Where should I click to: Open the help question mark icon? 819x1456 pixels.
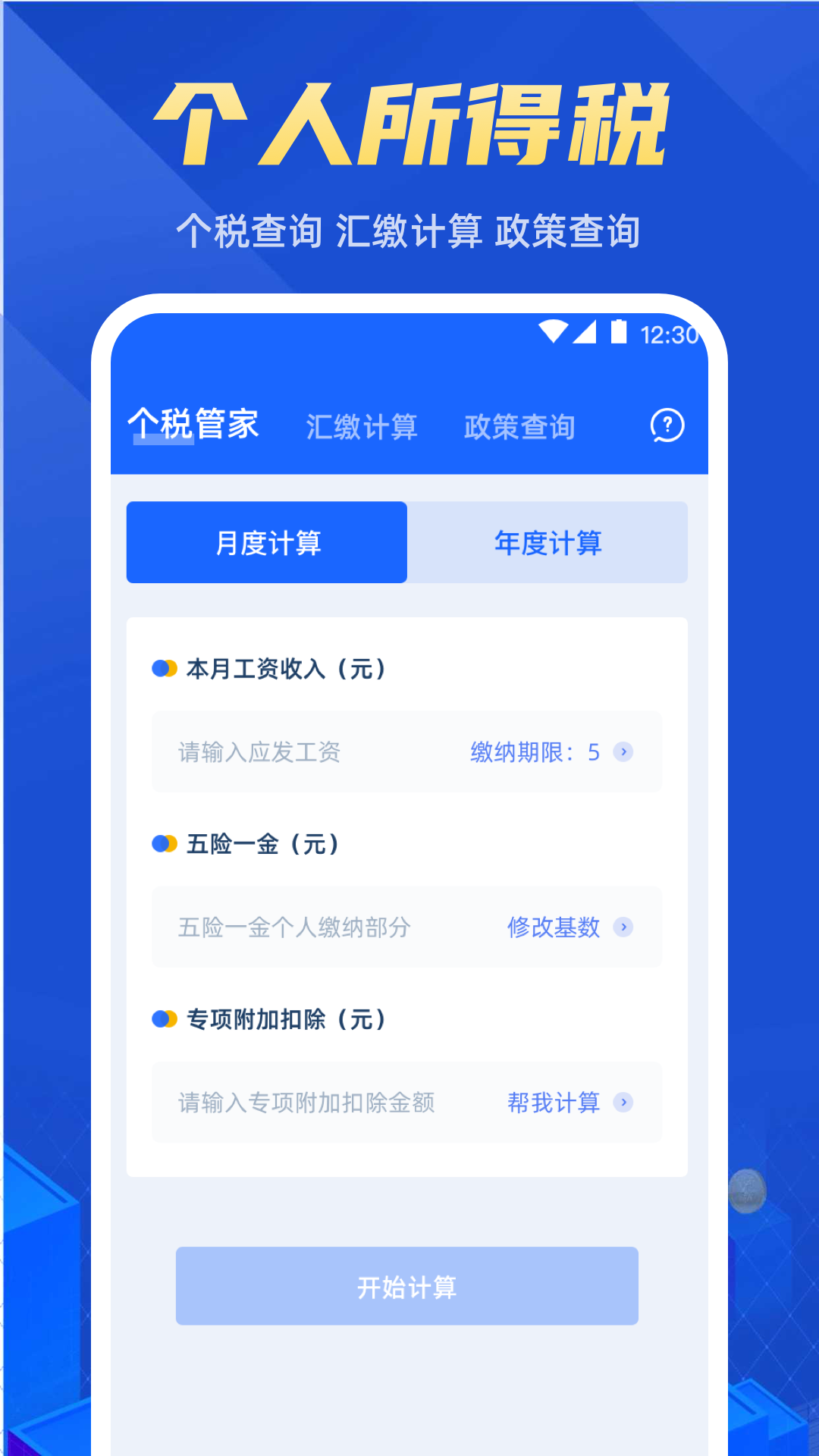click(665, 426)
